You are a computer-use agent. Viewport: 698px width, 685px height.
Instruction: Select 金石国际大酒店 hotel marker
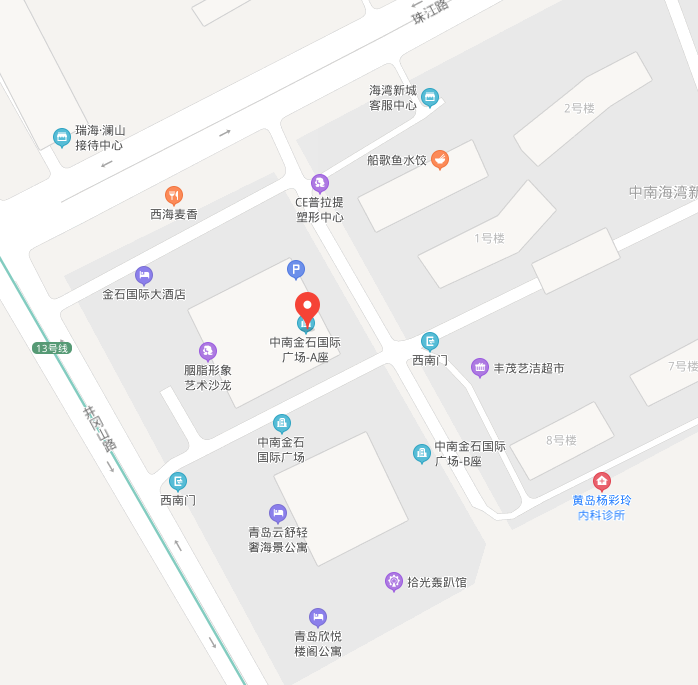pos(144,275)
